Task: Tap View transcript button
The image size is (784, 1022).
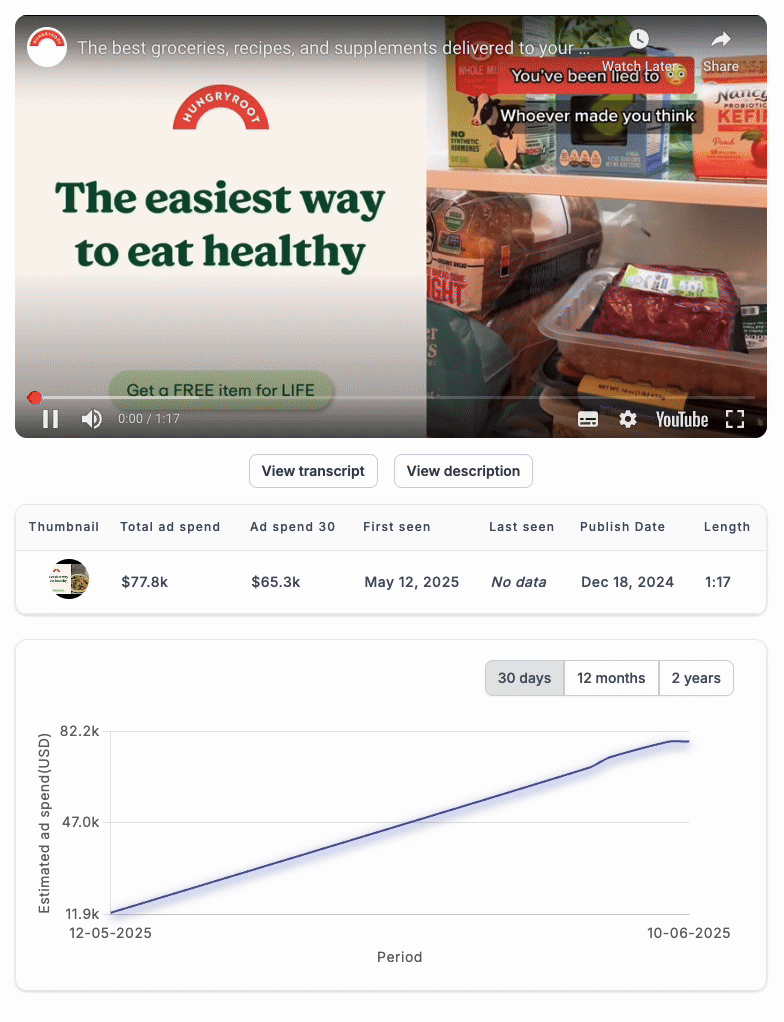Action: 313,471
